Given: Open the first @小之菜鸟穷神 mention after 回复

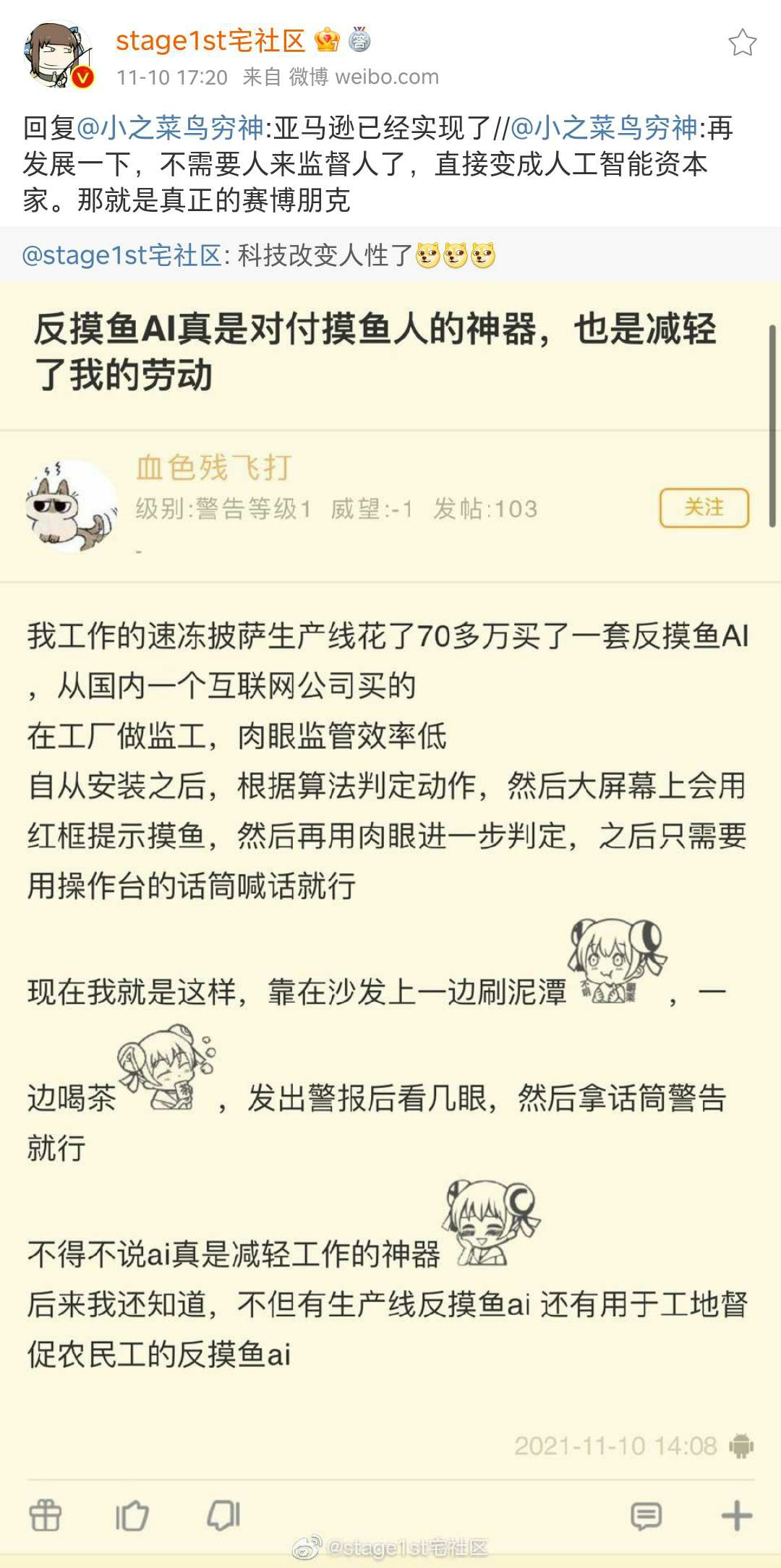Looking at the screenshot, I should (x=170, y=128).
